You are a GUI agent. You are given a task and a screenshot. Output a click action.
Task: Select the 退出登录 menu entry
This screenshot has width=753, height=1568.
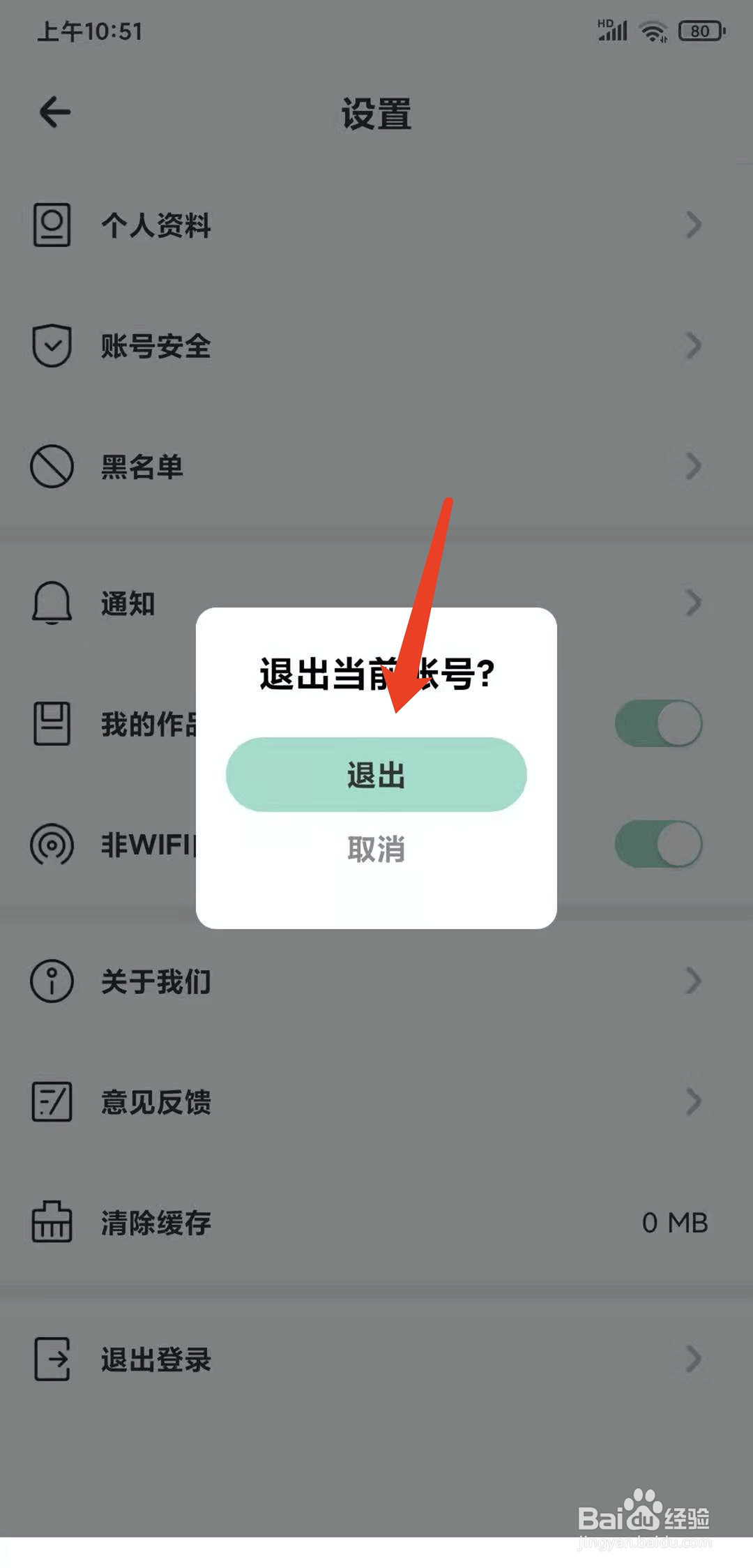(x=155, y=1360)
